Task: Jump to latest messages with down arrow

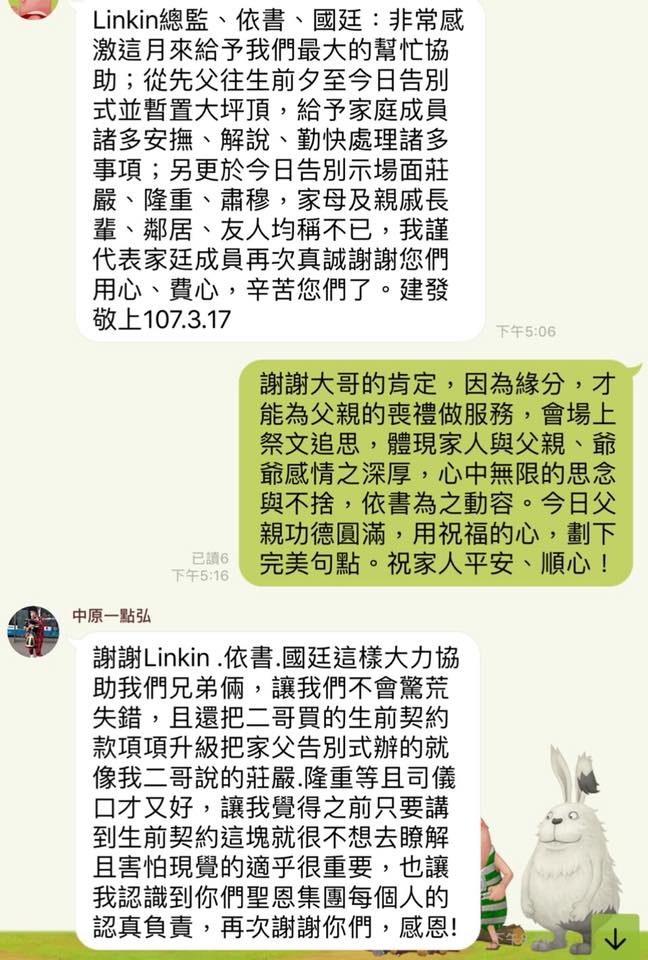Action: tap(616, 938)
